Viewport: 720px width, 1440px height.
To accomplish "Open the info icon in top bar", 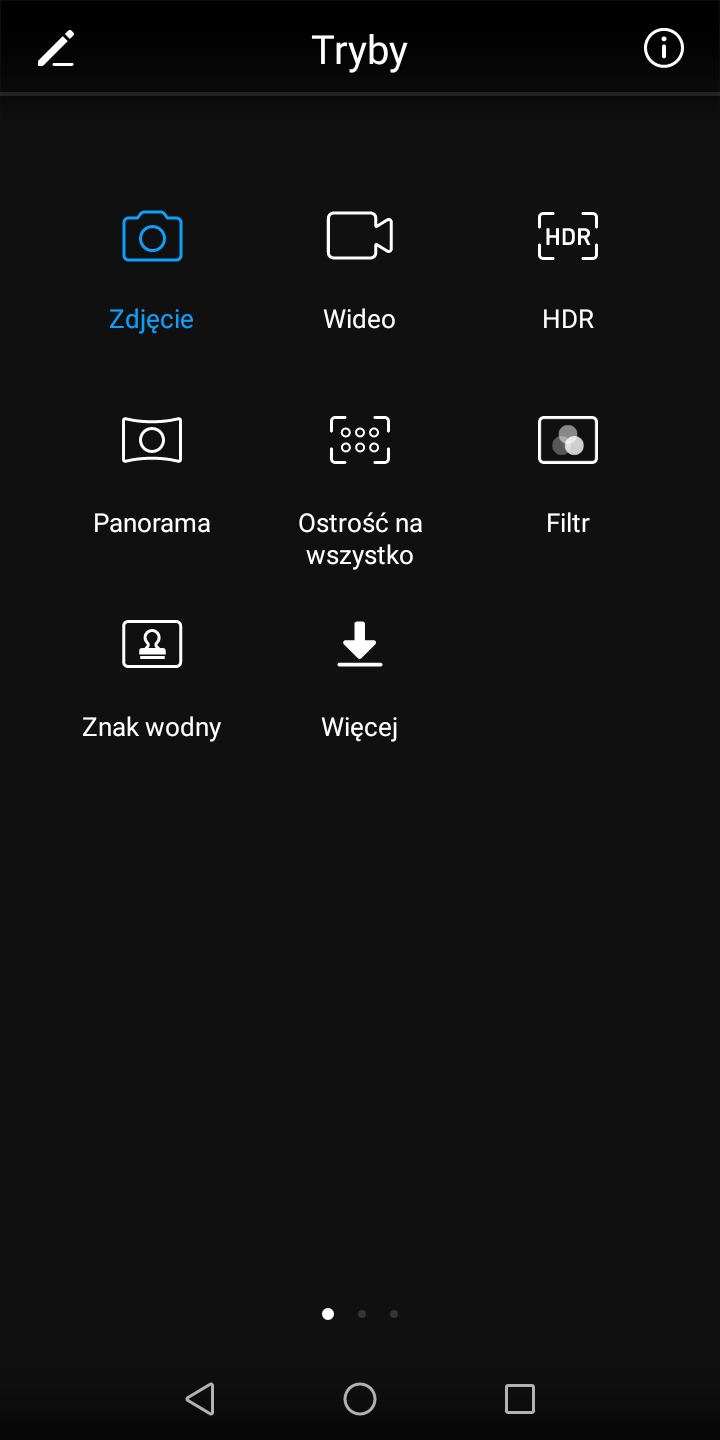I will point(663,48).
